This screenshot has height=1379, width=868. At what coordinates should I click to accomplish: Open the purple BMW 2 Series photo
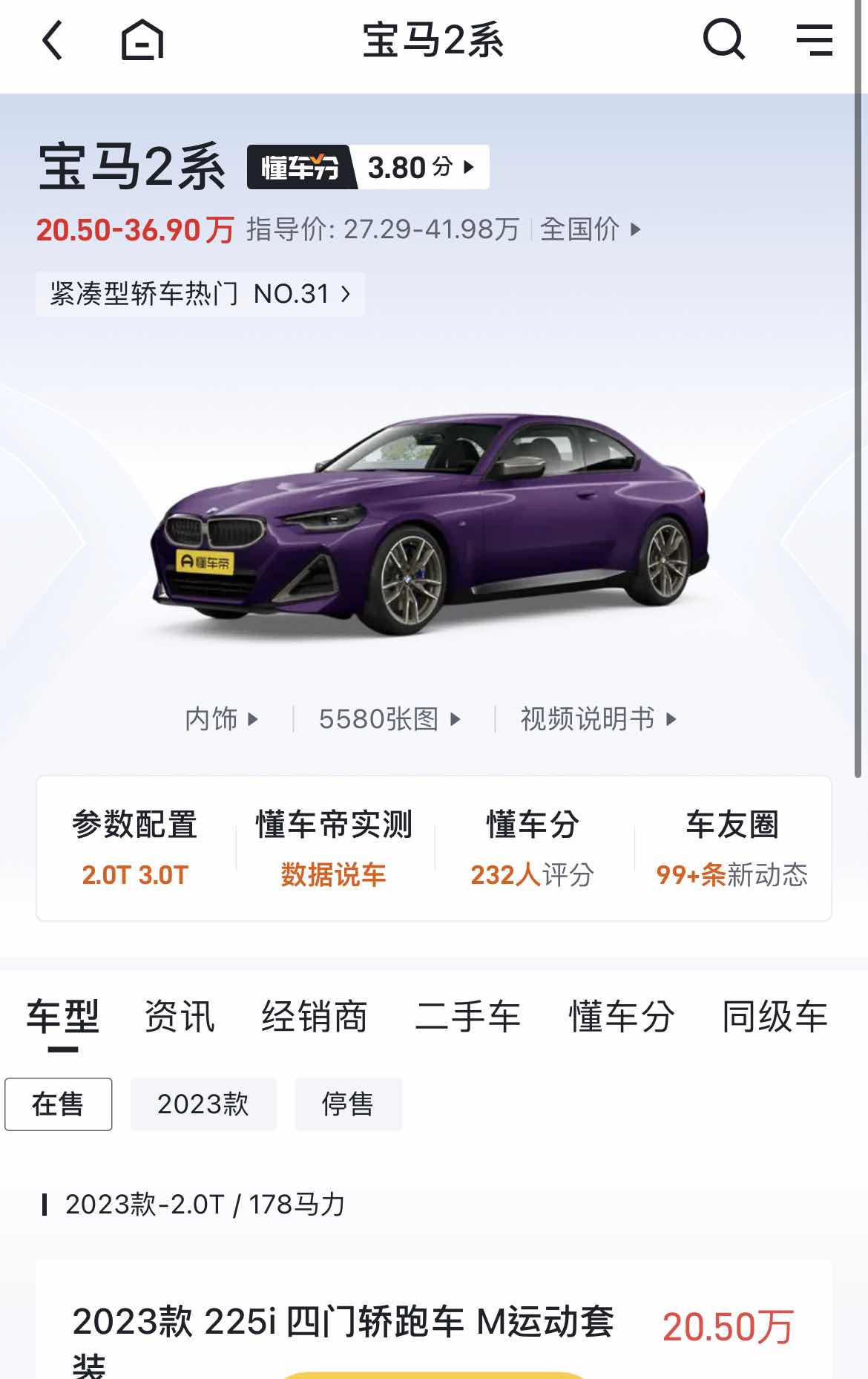pyautogui.click(x=430, y=523)
